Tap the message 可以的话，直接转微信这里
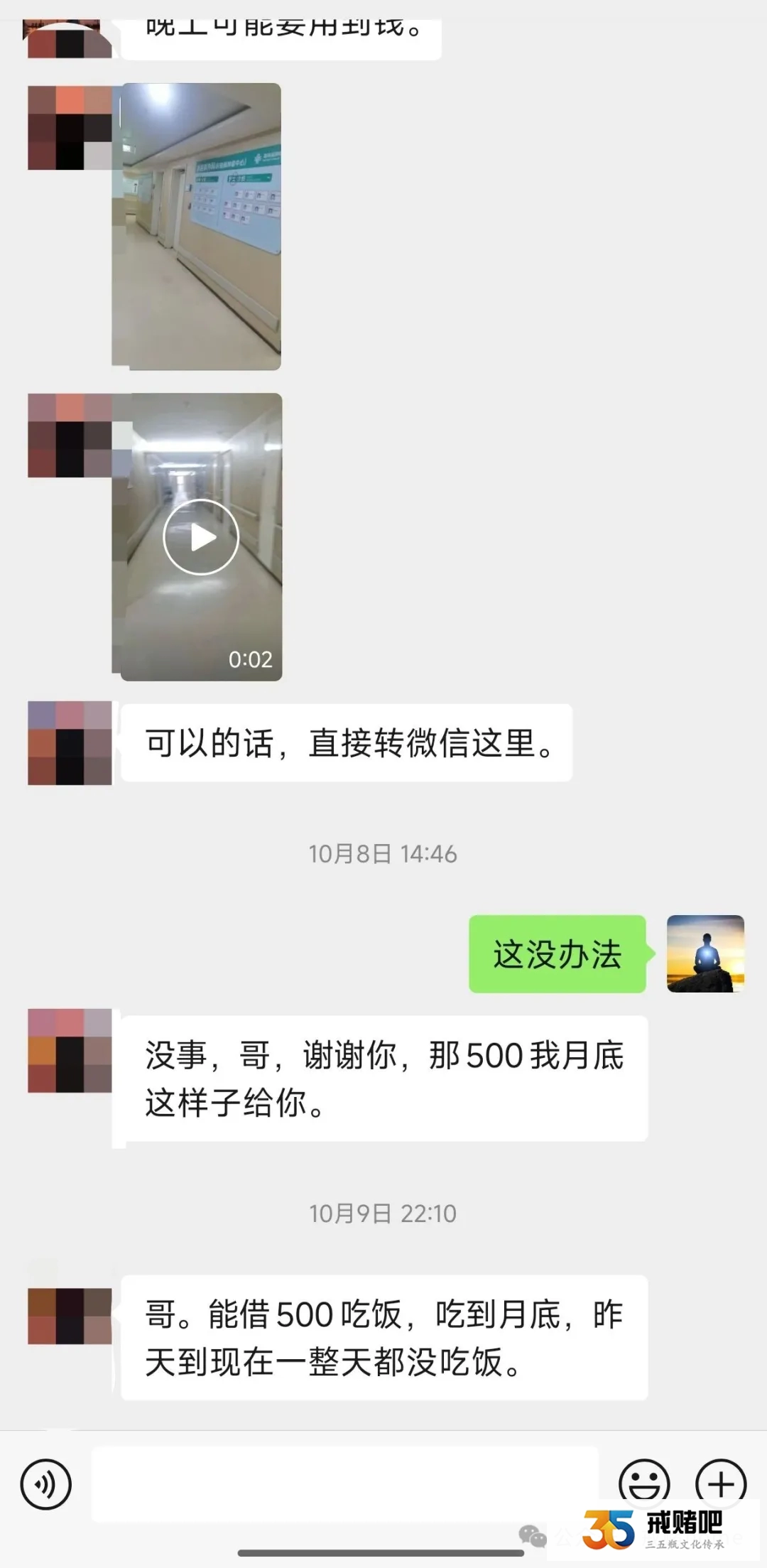Viewport: 767px width, 1568px height. pyautogui.click(x=344, y=742)
